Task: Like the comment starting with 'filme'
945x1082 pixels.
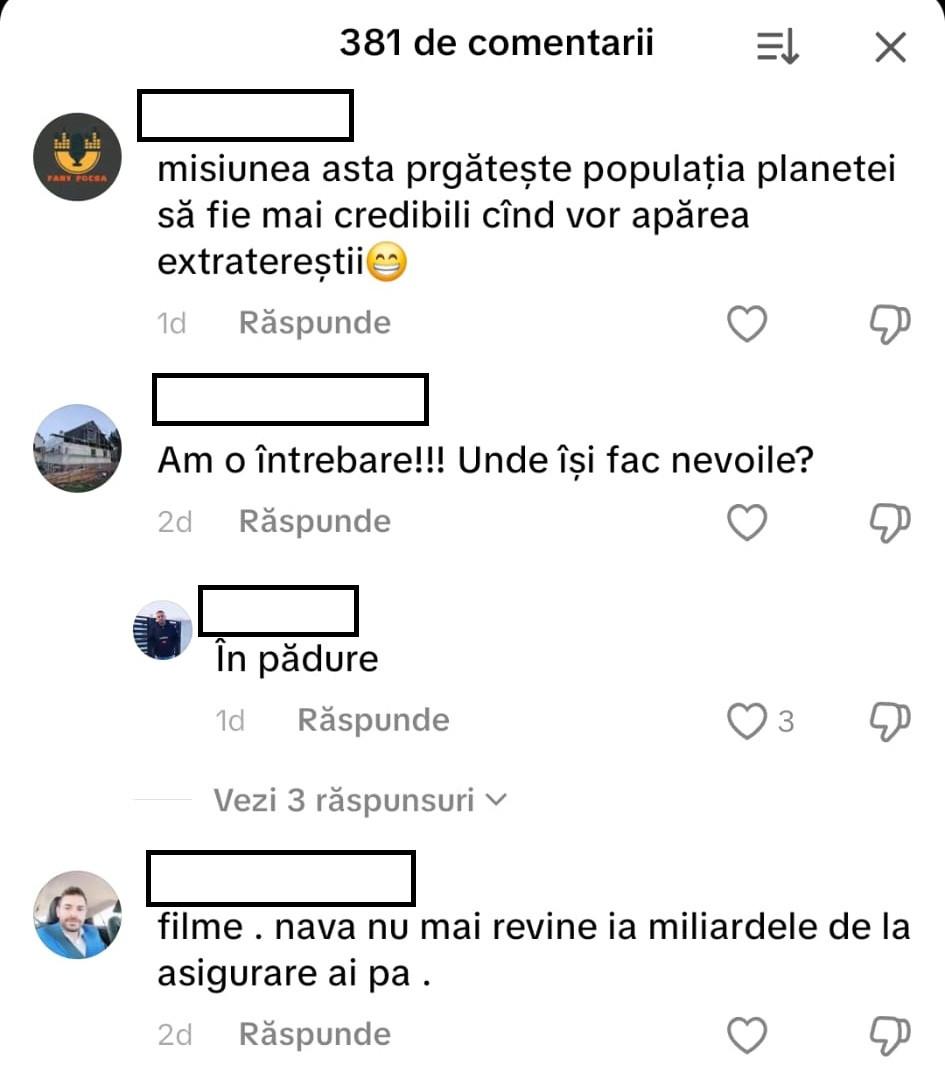Action: (x=746, y=1033)
